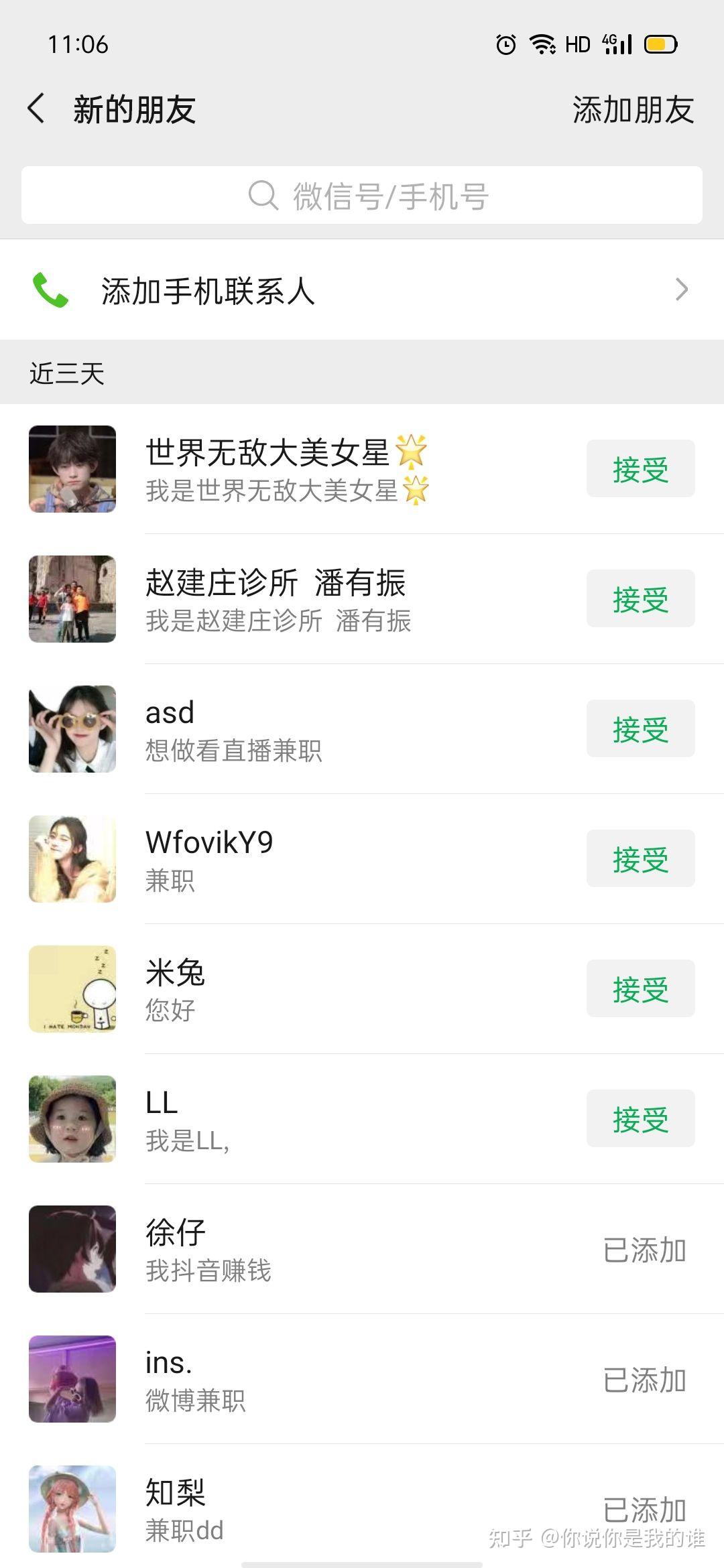Viewport: 724px width, 1568px height.
Task: Accept the friend request from 世界无敌大美女星
Action: [640, 469]
